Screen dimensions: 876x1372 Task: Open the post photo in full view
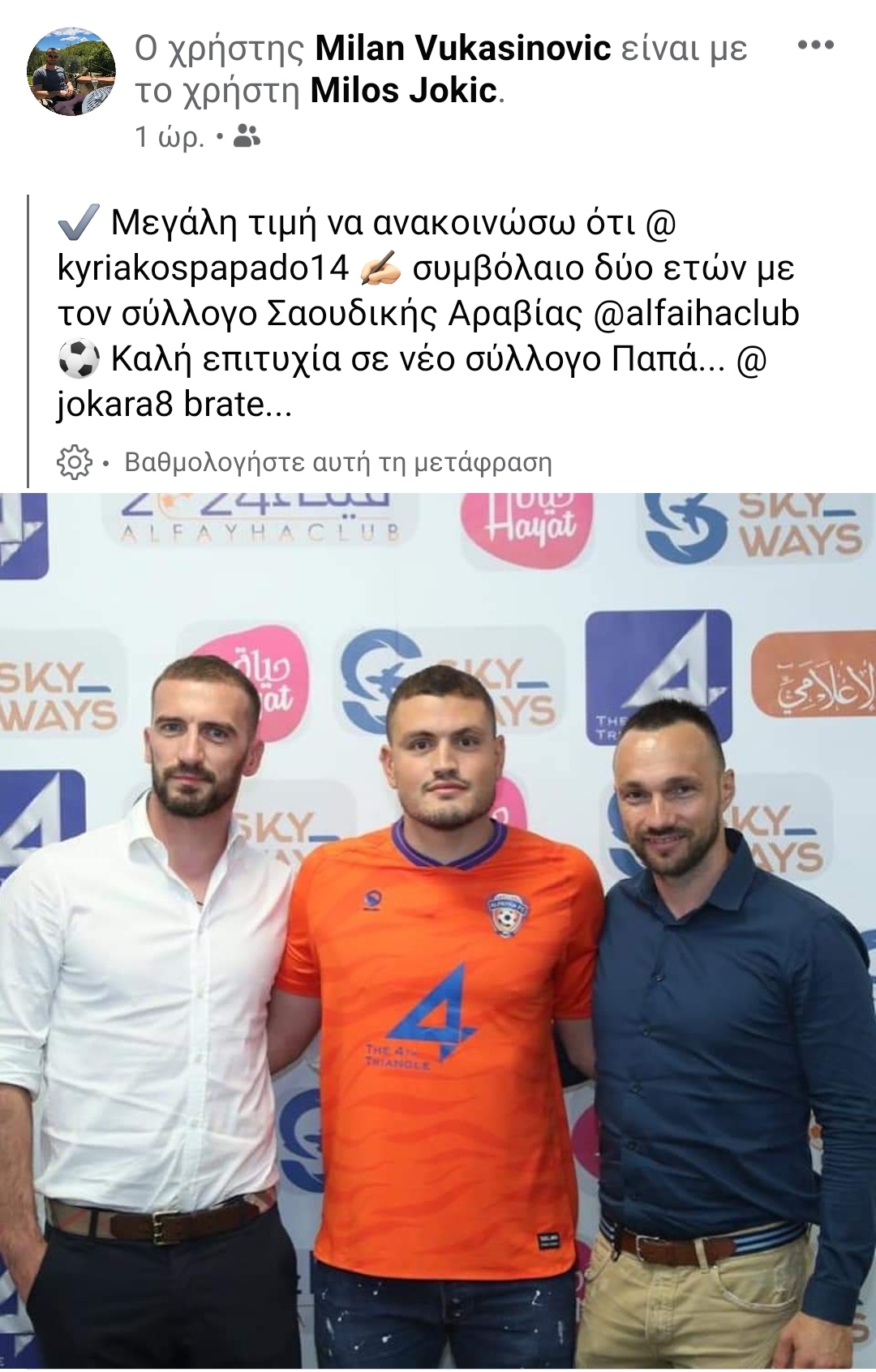pos(438,933)
